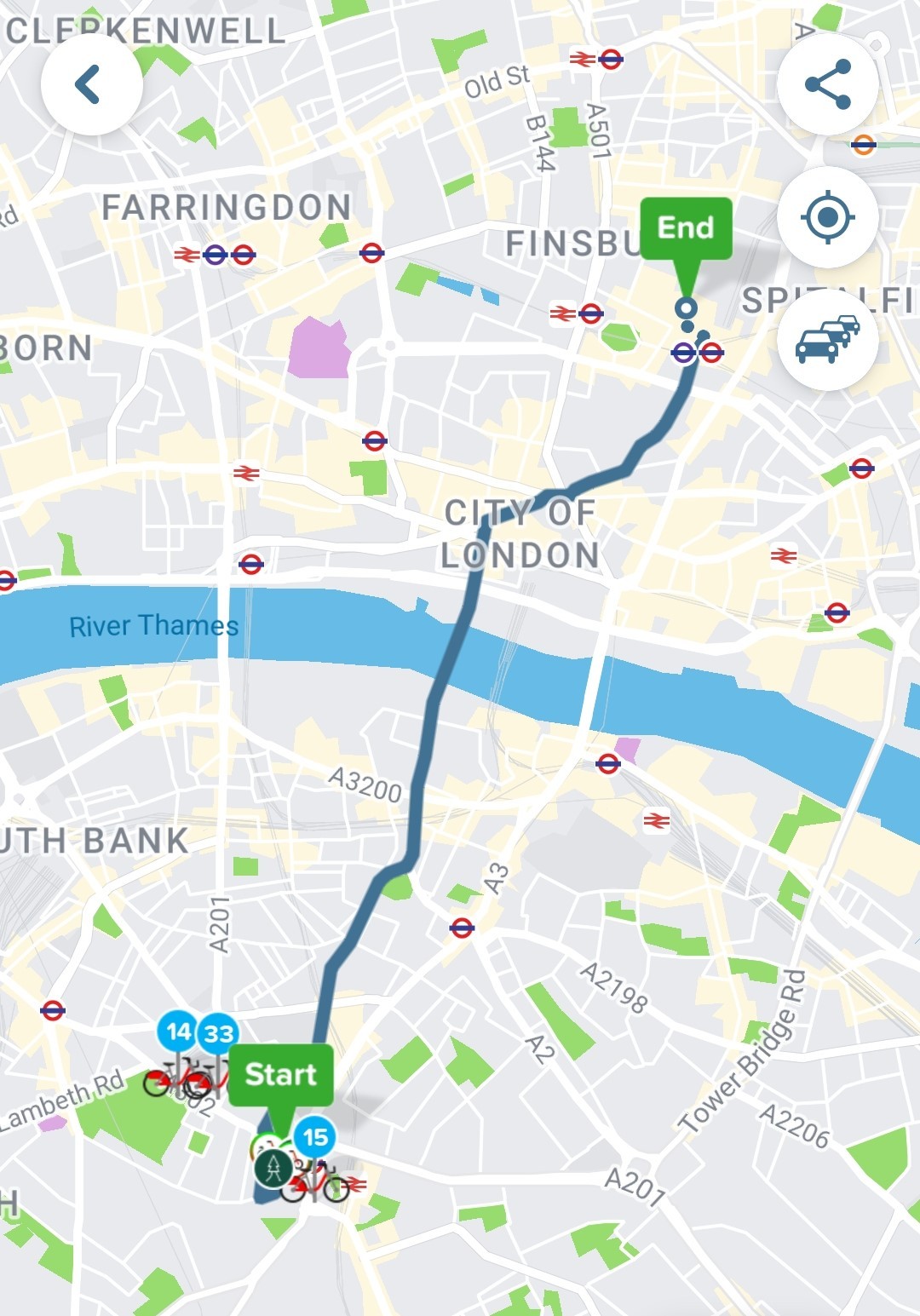The height and width of the screenshot is (1316, 920).
Task: Open bike station showing 33 bikes
Action: [x=219, y=1033]
